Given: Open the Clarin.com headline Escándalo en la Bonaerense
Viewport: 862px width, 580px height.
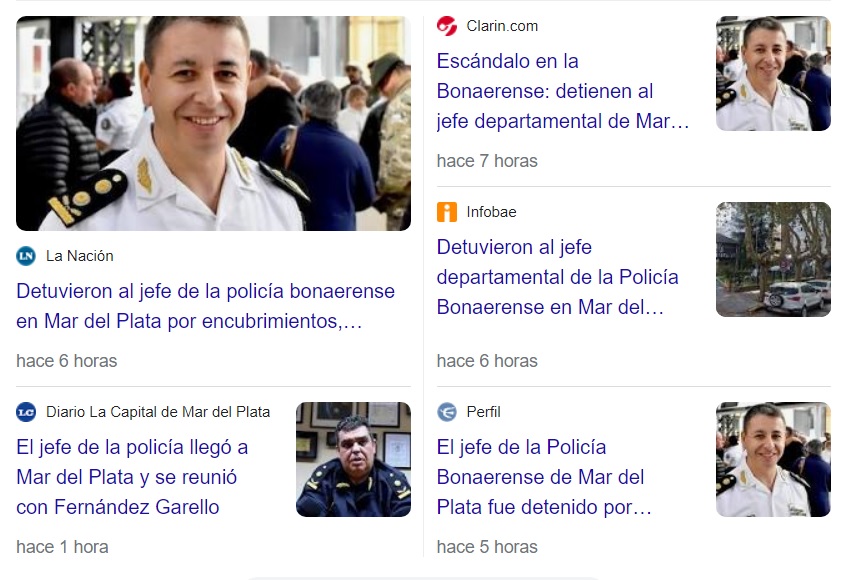Looking at the screenshot, I should click(562, 91).
